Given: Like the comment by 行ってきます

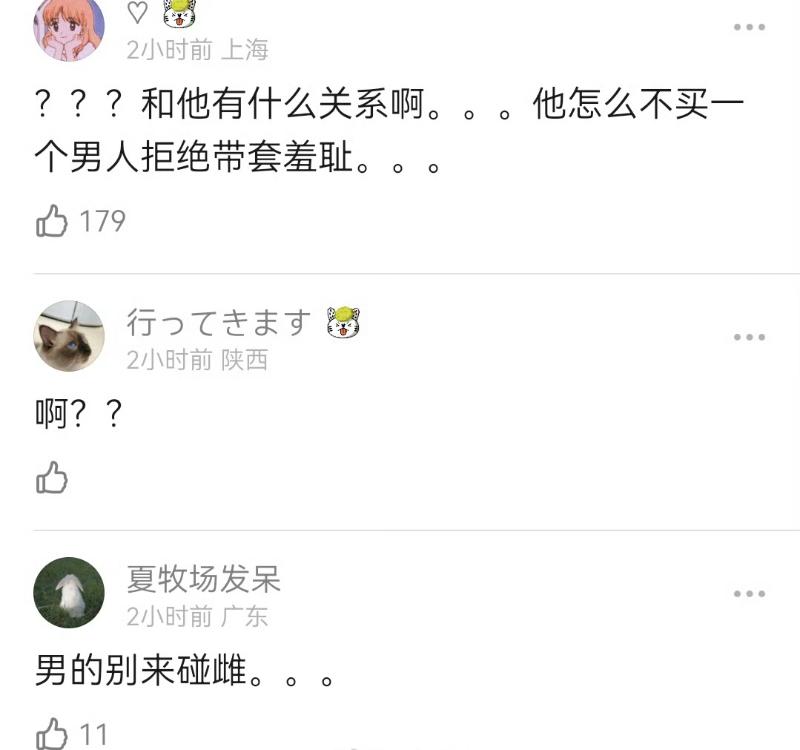Looking at the screenshot, I should (52, 478).
